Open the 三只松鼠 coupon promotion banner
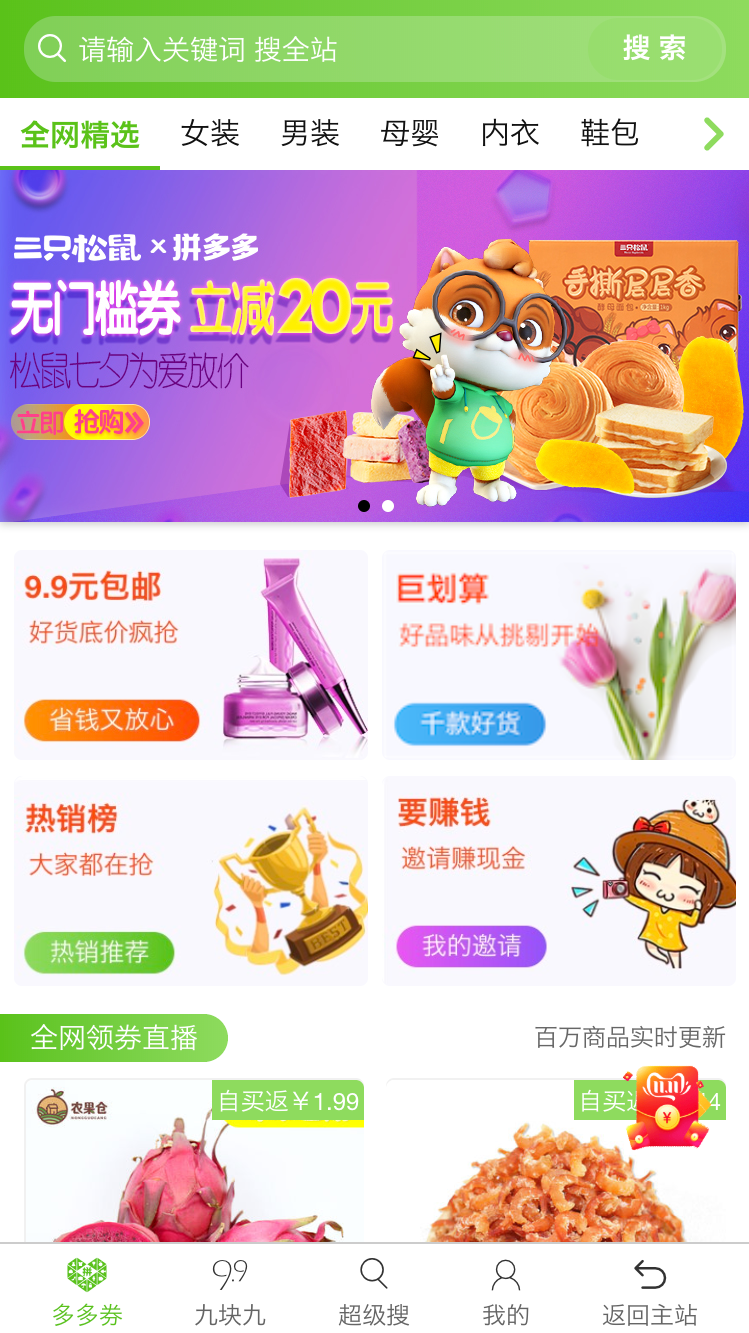749x1333 pixels. click(374, 346)
